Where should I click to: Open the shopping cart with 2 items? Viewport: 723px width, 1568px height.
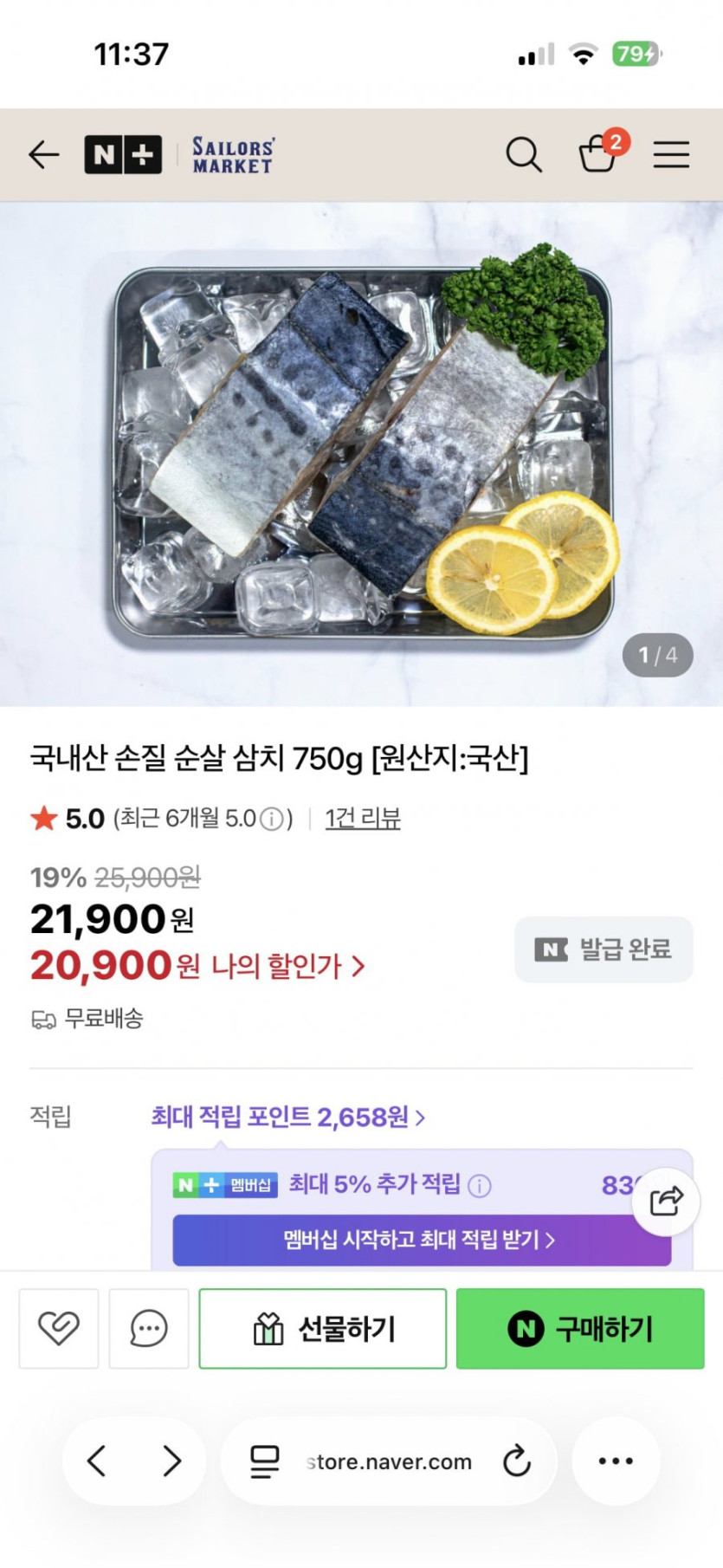(x=597, y=154)
